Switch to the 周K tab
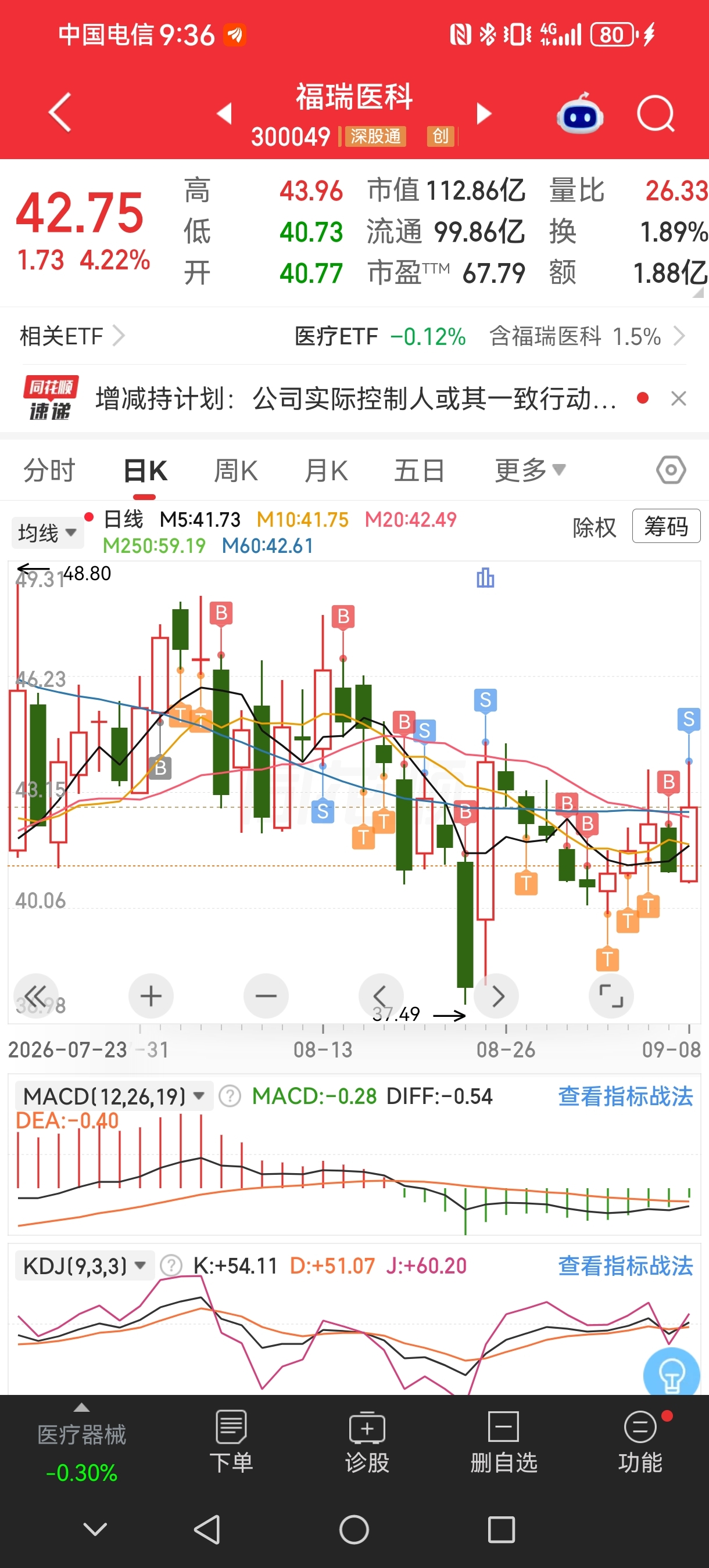 pos(236,470)
